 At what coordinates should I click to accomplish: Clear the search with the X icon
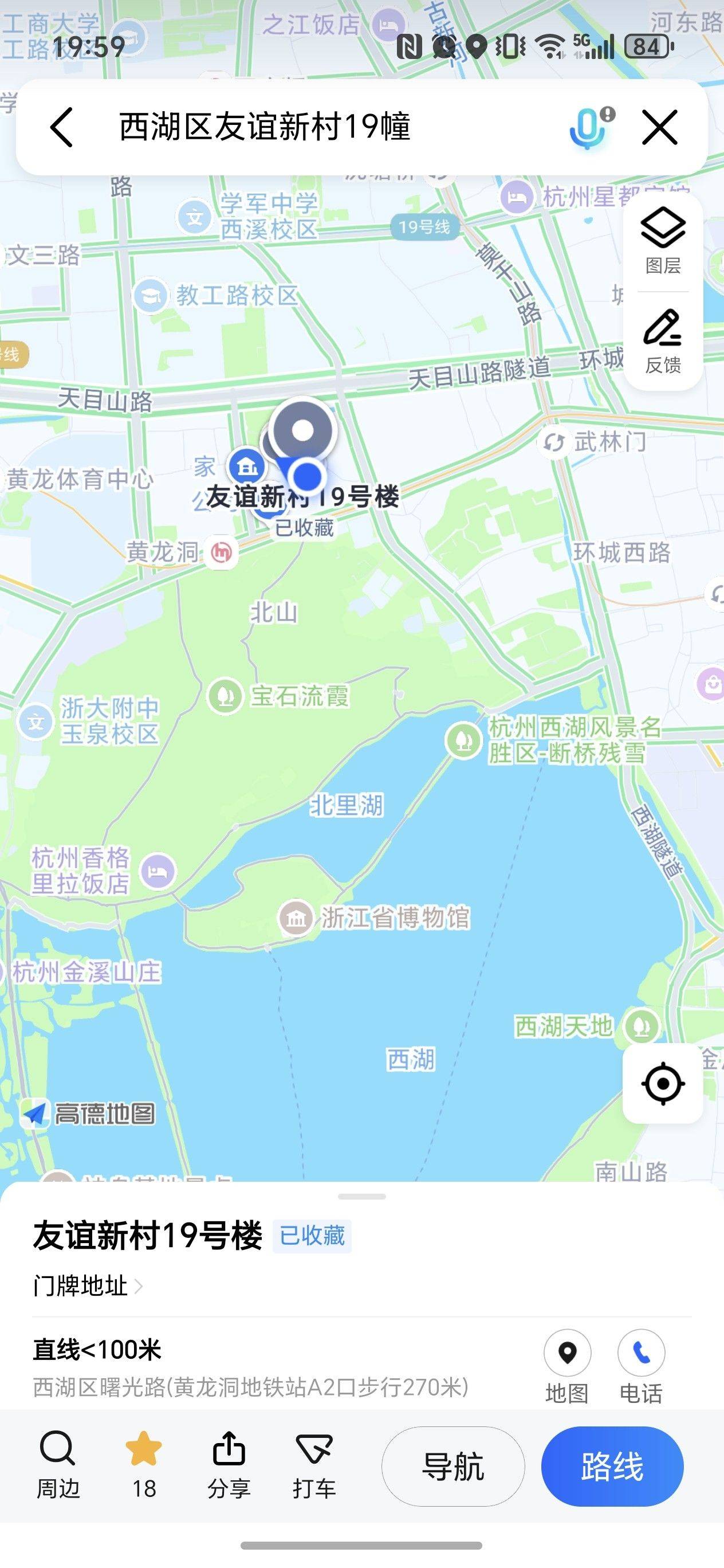pyautogui.click(x=659, y=127)
